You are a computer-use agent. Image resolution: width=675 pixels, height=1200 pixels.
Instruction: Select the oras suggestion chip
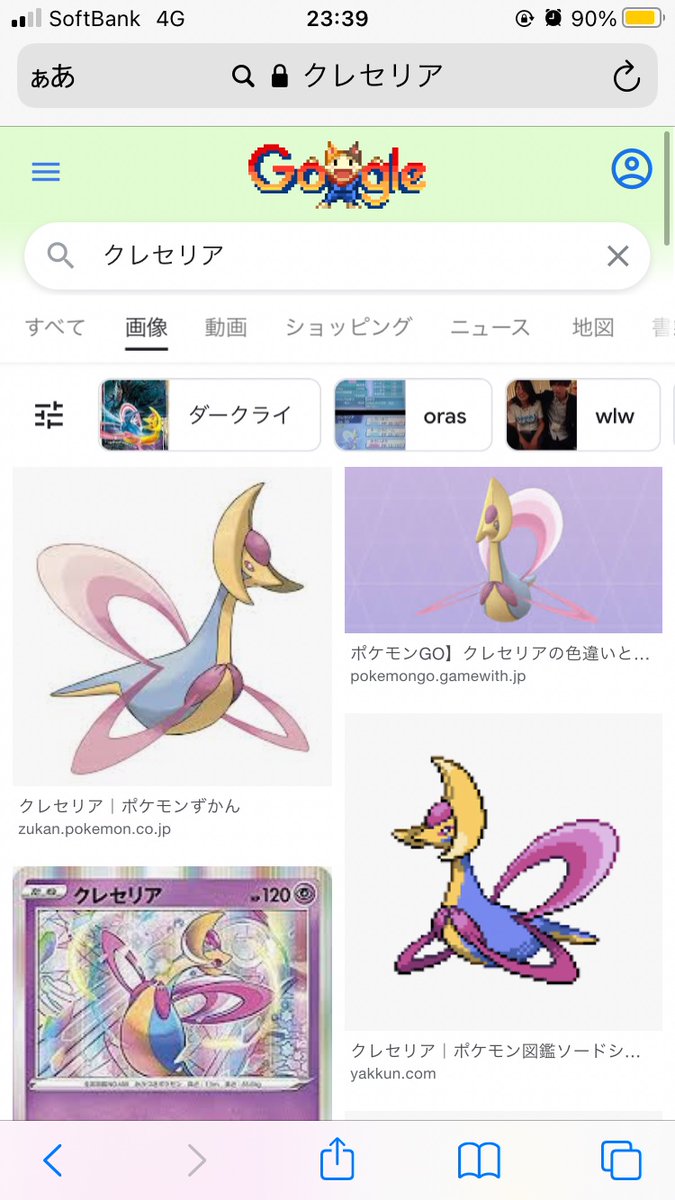point(413,415)
